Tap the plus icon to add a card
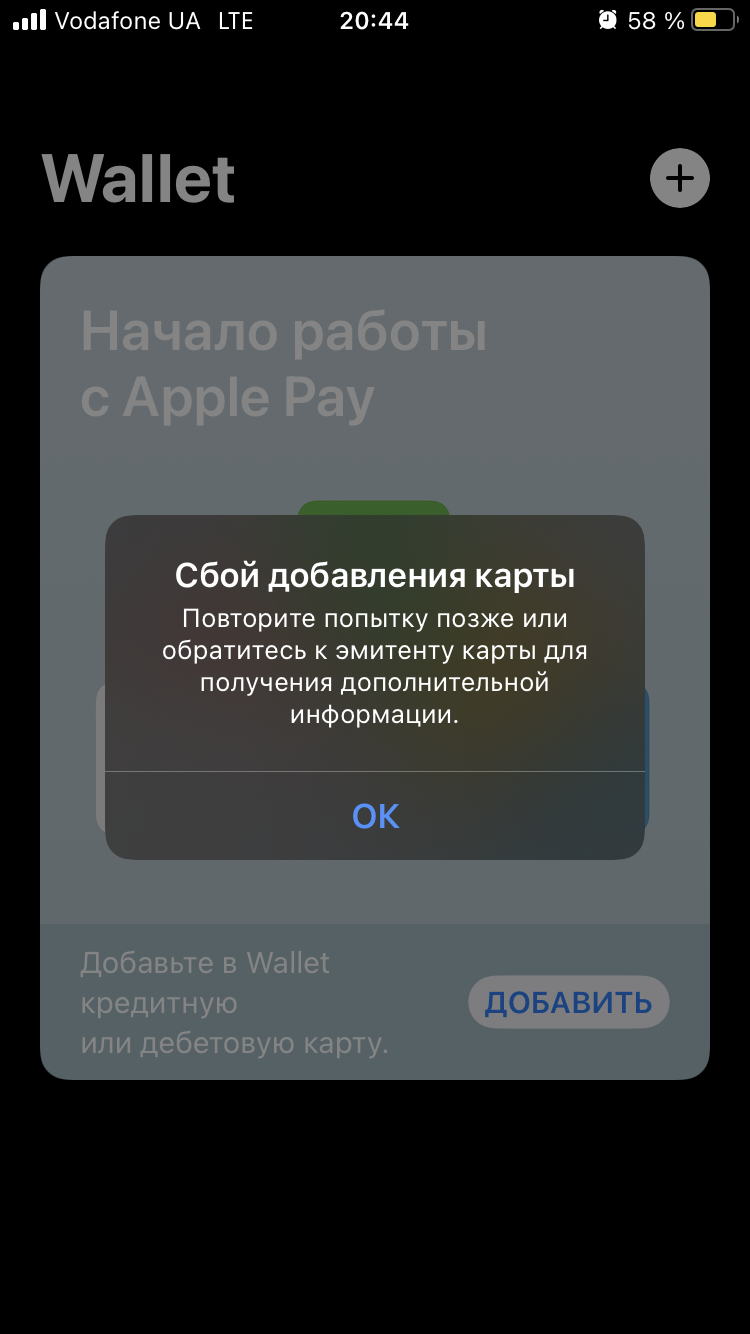The width and height of the screenshot is (750, 1334). click(x=679, y=178)
